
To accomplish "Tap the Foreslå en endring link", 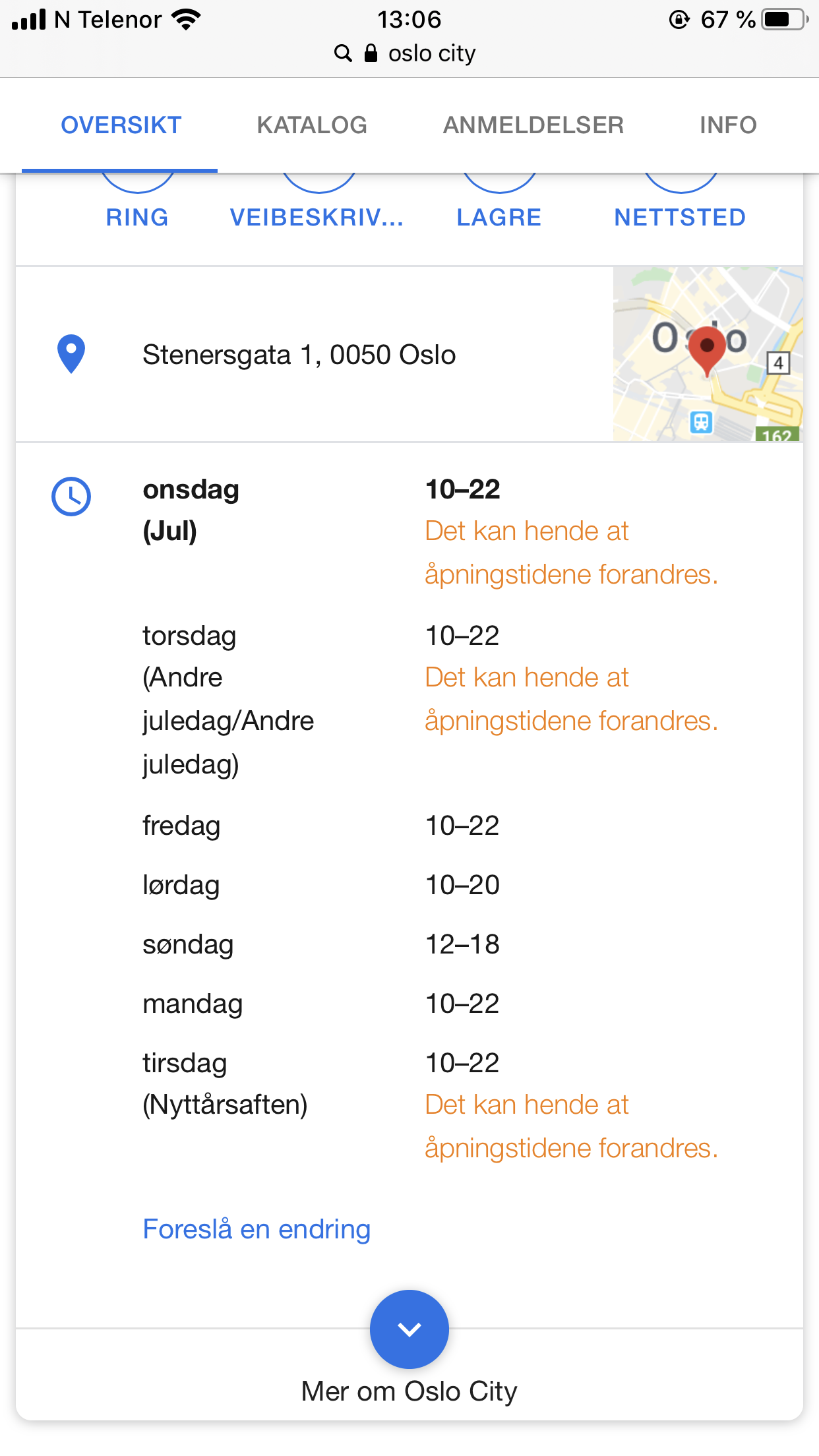I will tap(257, 1229).
